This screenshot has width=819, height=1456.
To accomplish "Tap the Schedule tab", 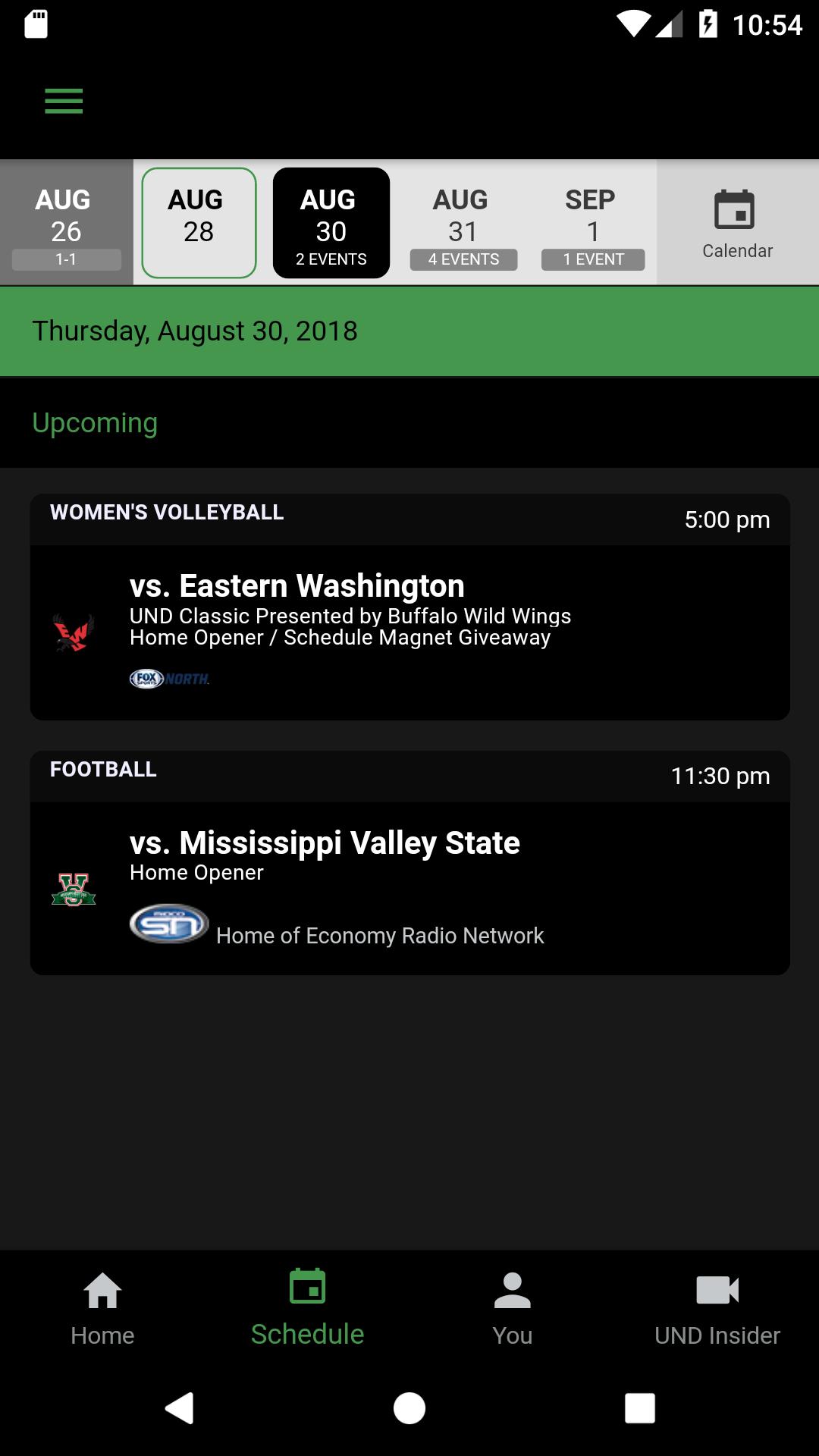I will tap(307, 1309).
